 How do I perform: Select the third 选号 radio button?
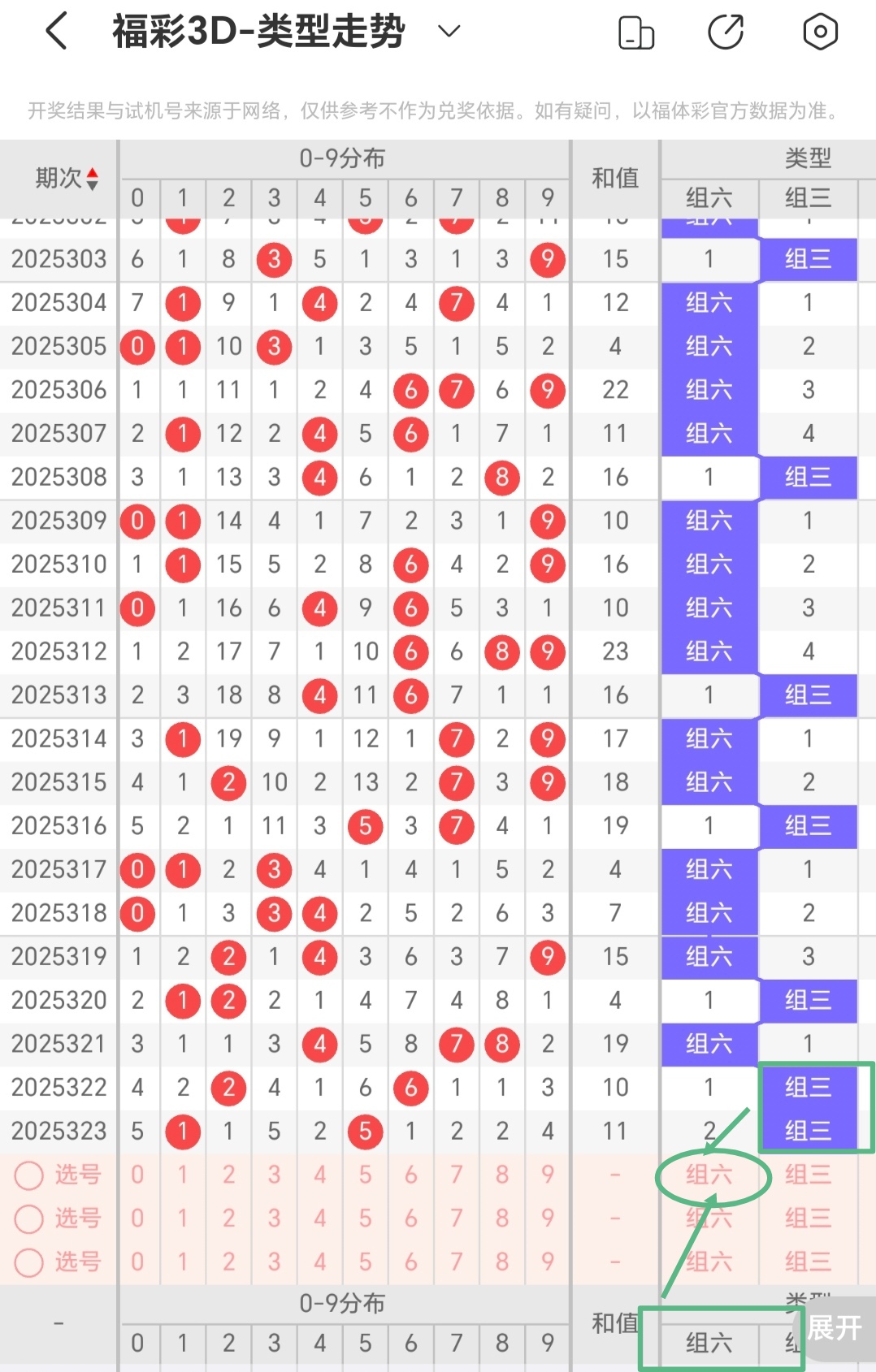(29, 1262)
